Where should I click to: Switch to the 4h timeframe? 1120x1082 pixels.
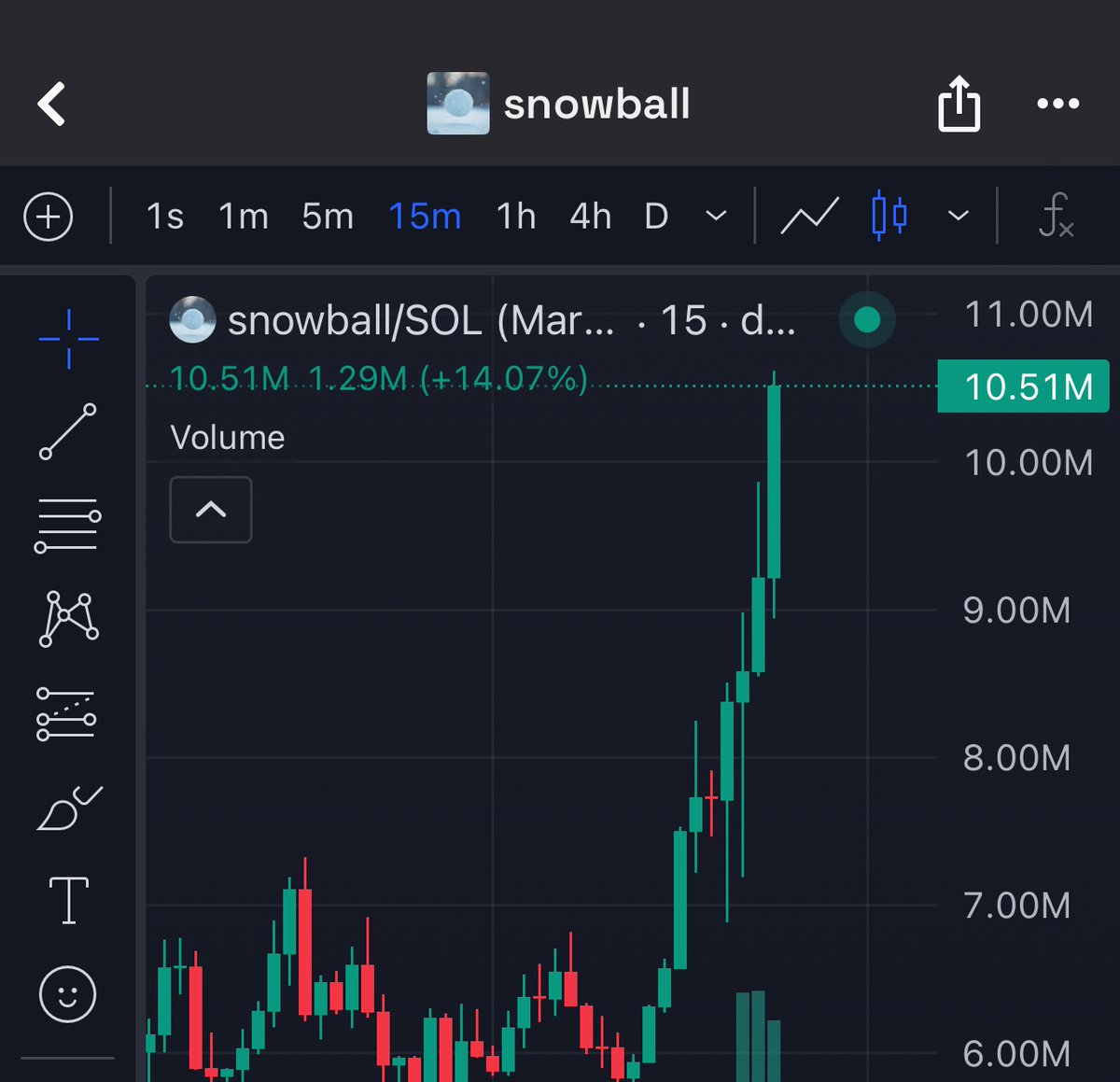coord(591,217)
